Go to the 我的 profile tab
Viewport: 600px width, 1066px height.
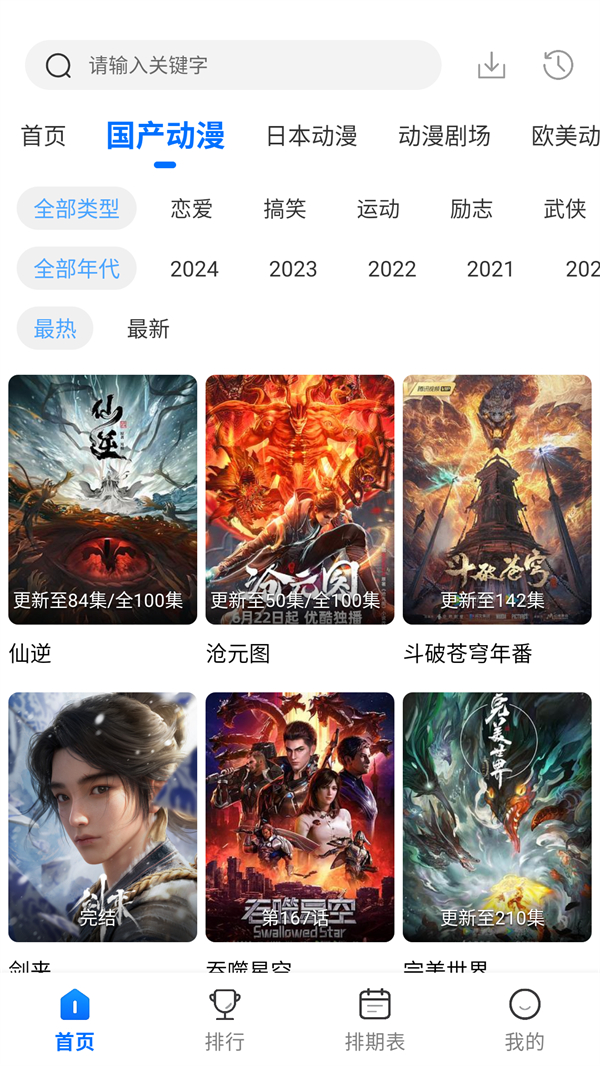tap(524, 1019)
